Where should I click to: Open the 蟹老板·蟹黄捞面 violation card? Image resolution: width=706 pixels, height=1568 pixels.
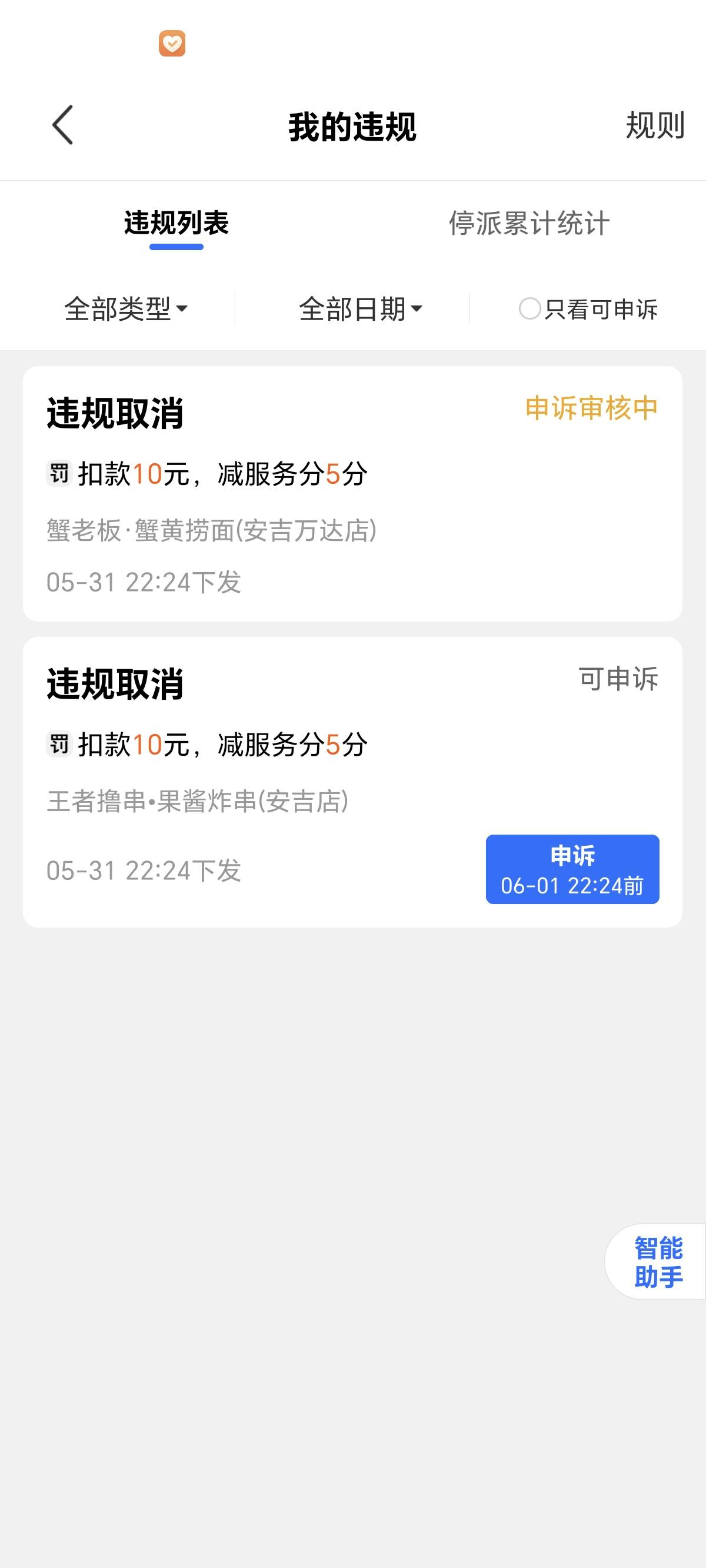pos(352,494)
